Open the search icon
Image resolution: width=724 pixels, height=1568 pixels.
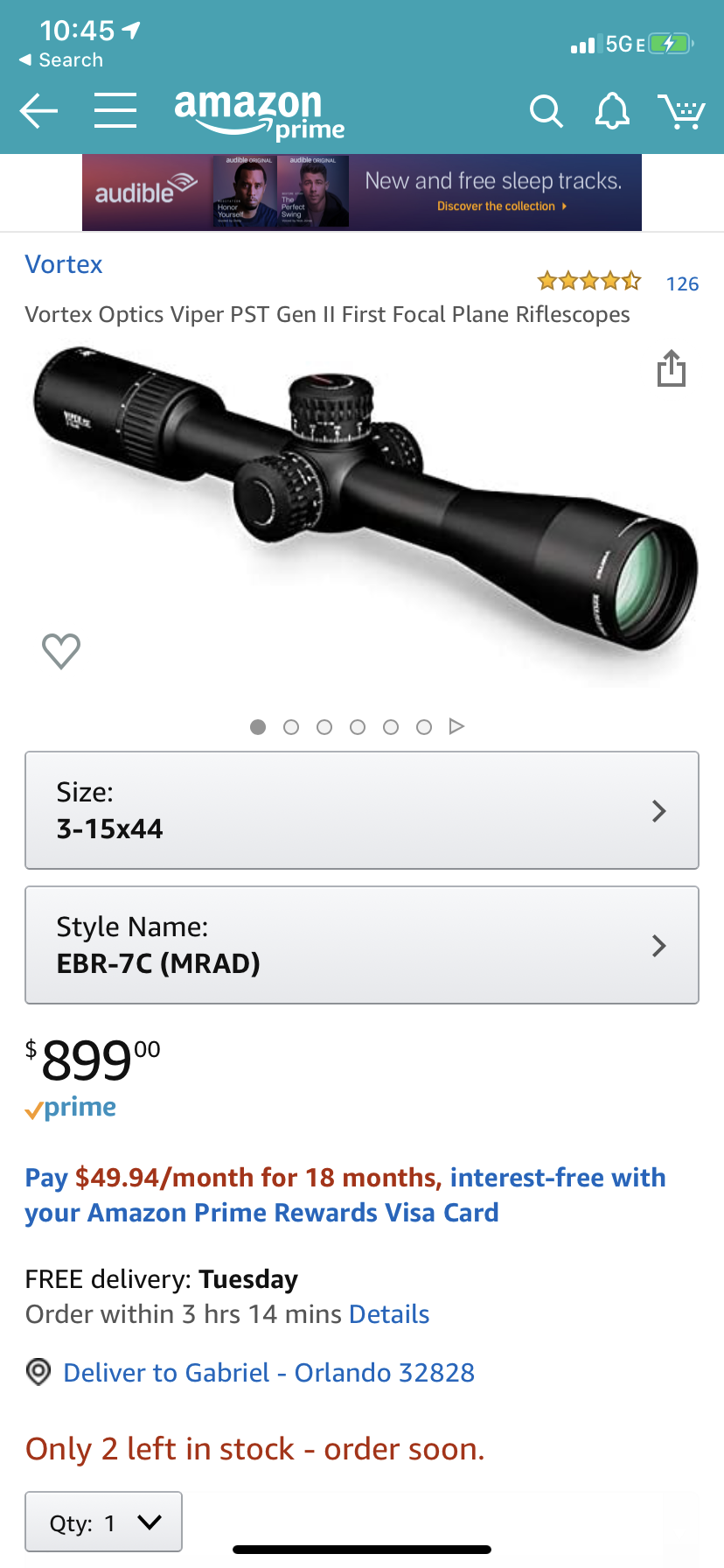coord(546,112)
